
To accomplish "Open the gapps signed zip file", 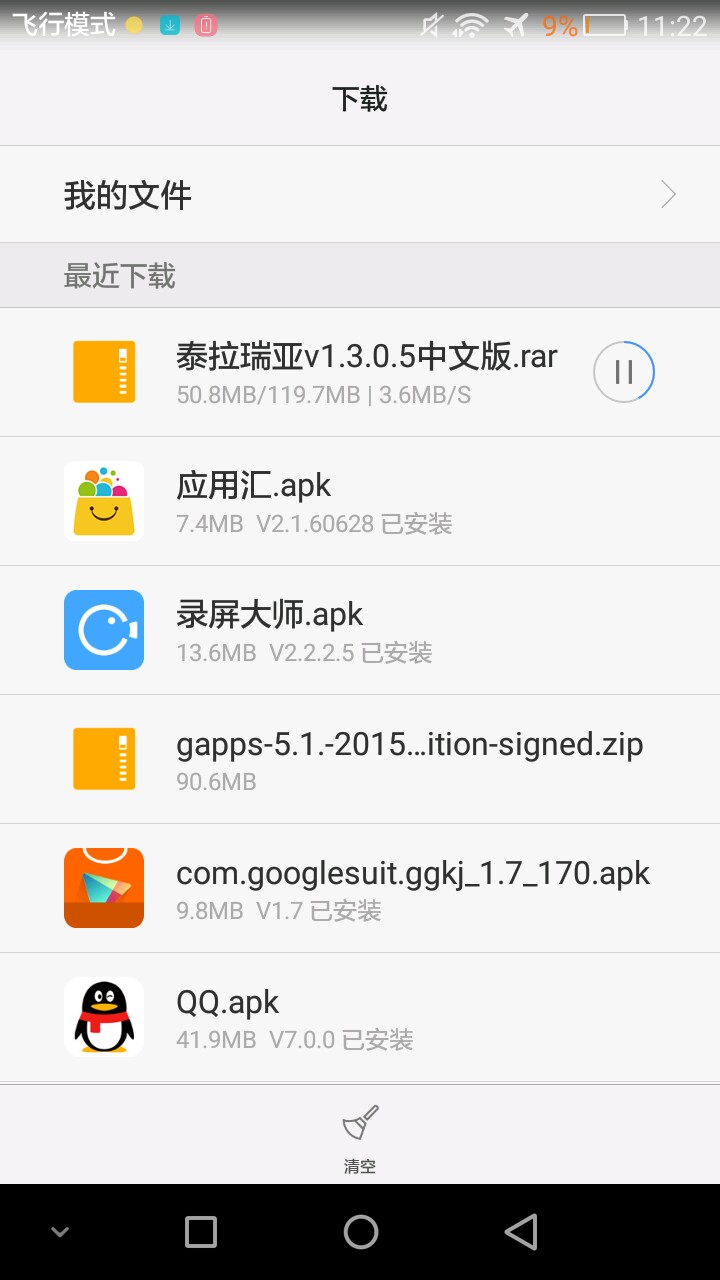I will pyautogui.click(x=360, y=759).
